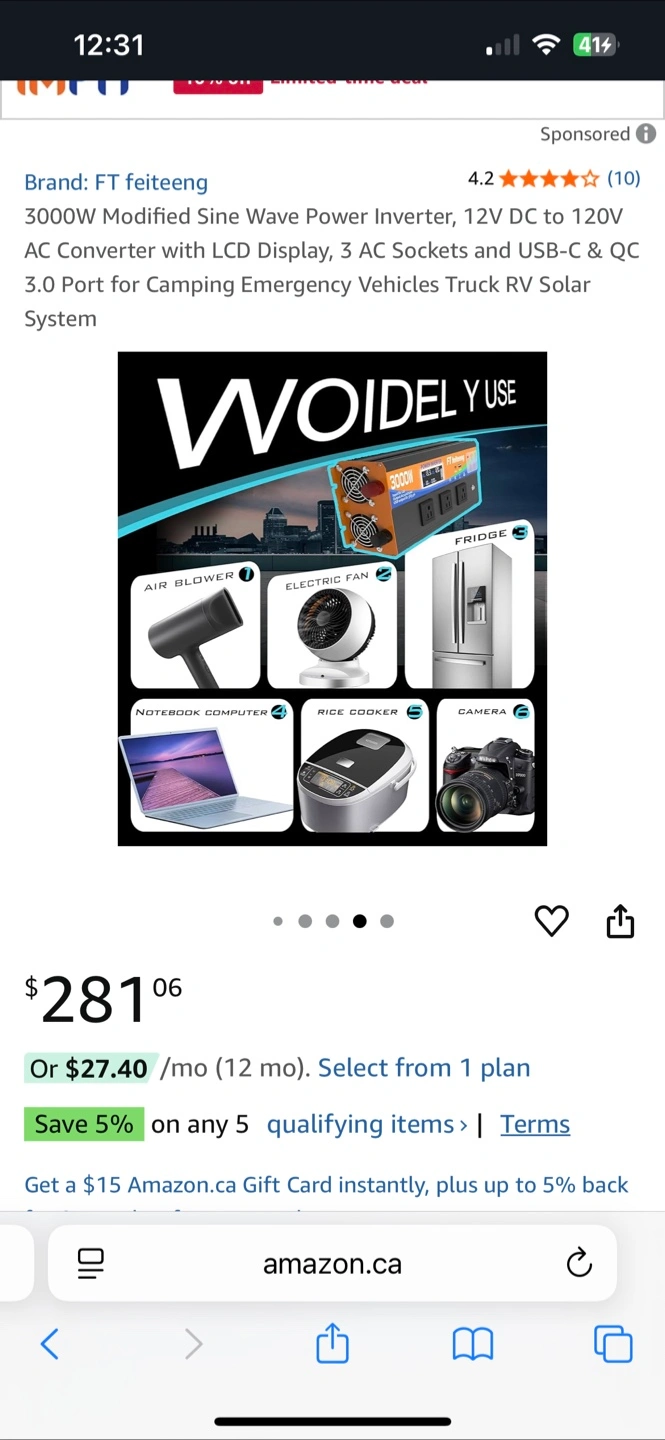Jump to the last image dot
This screenshot has width=665, height=1440.
coord(387,921)
